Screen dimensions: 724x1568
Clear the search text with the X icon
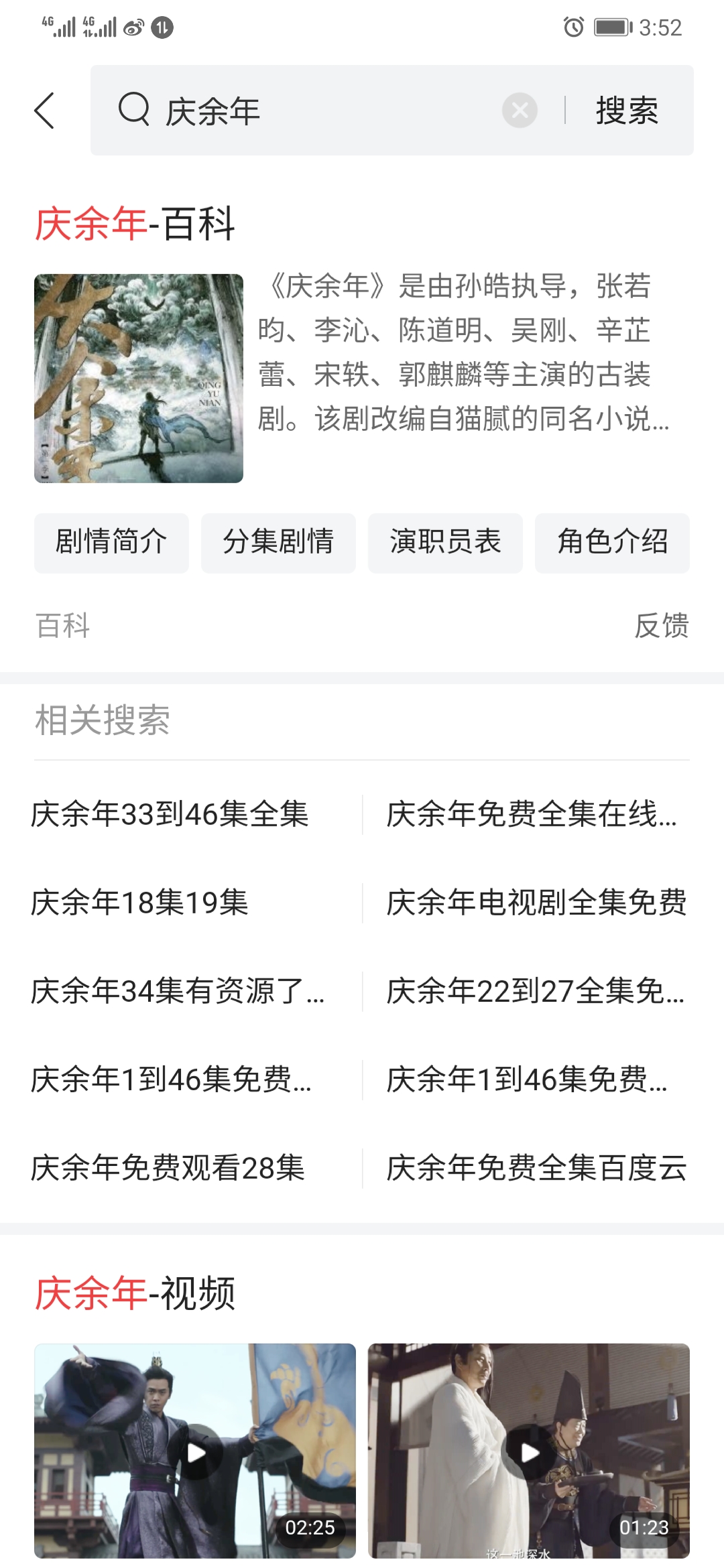(x=518, y=111)
